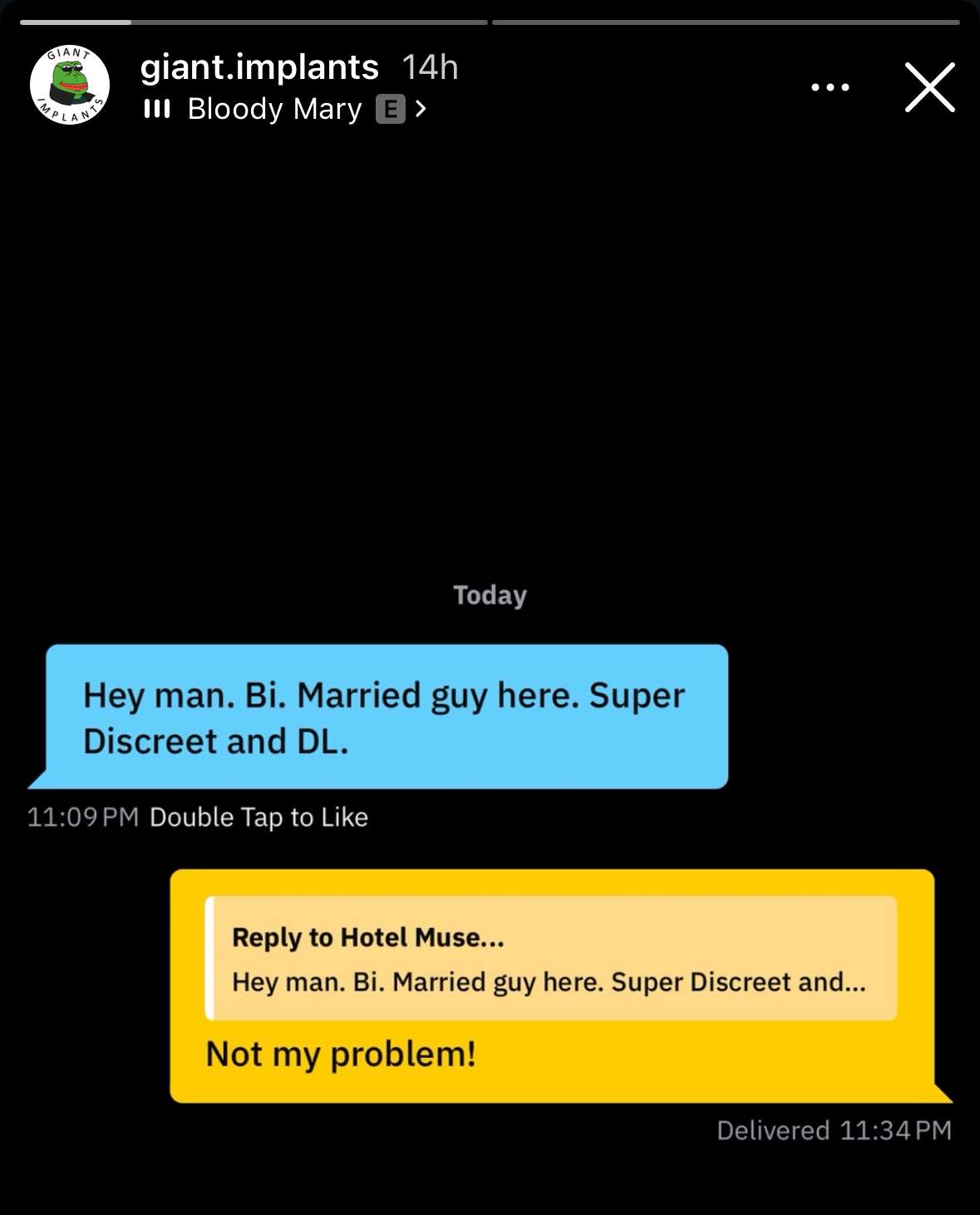Open the Bloody Mary music track

[x=275, y=109]
